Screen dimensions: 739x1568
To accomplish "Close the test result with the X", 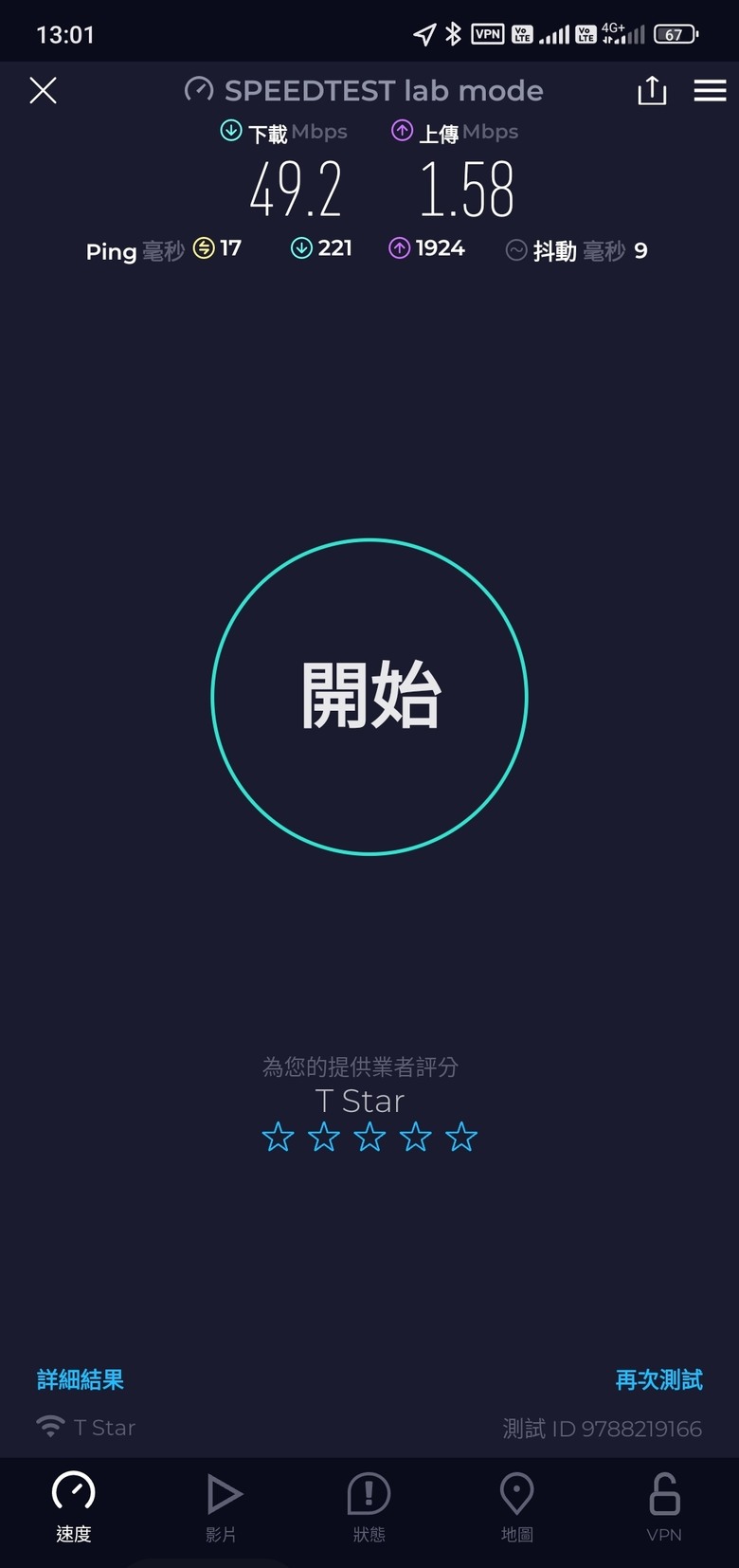I will pos(44,91).
